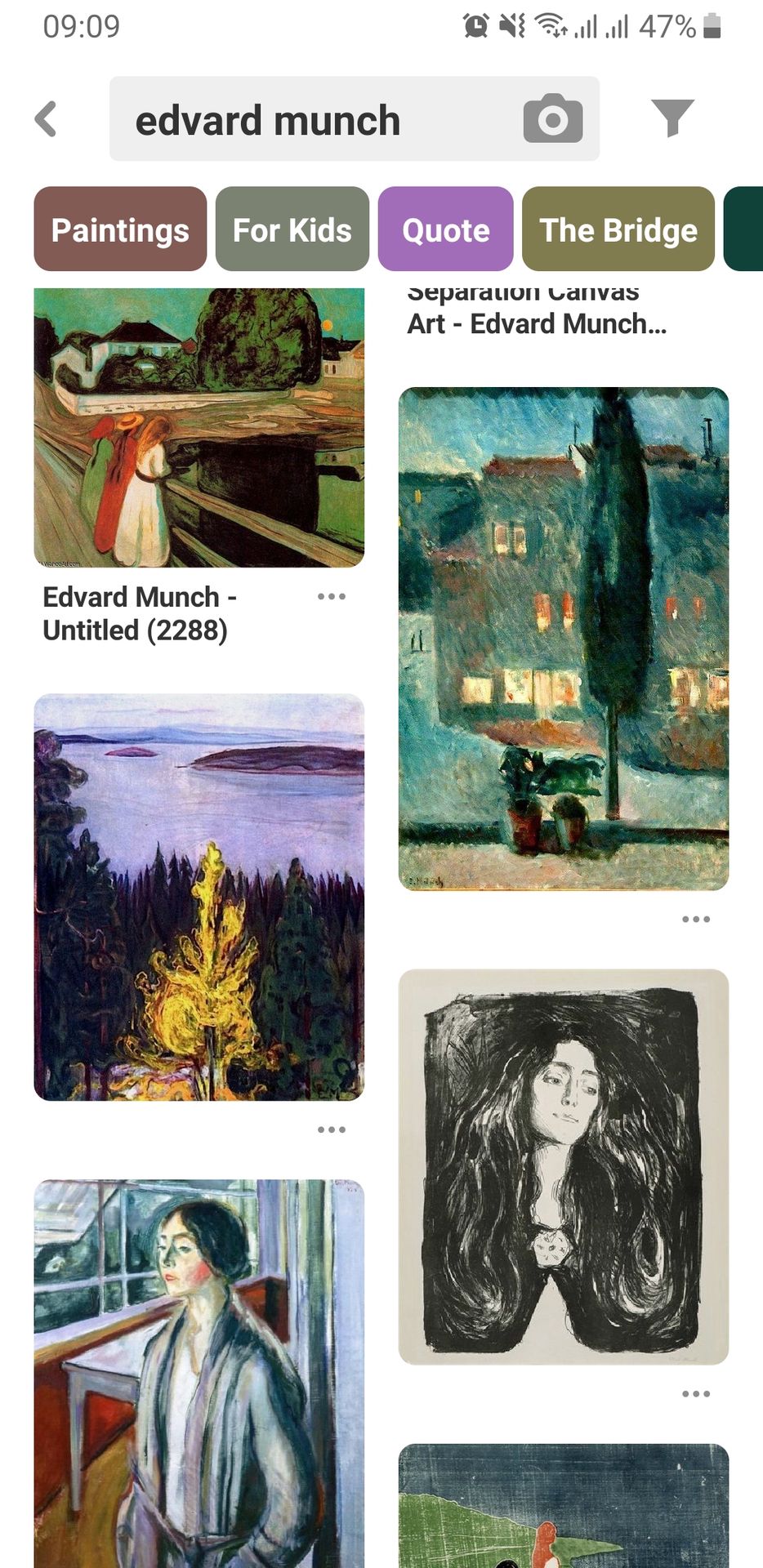Open the camera visual search
Screen dimensions: 763x1568
click(553, 119)
